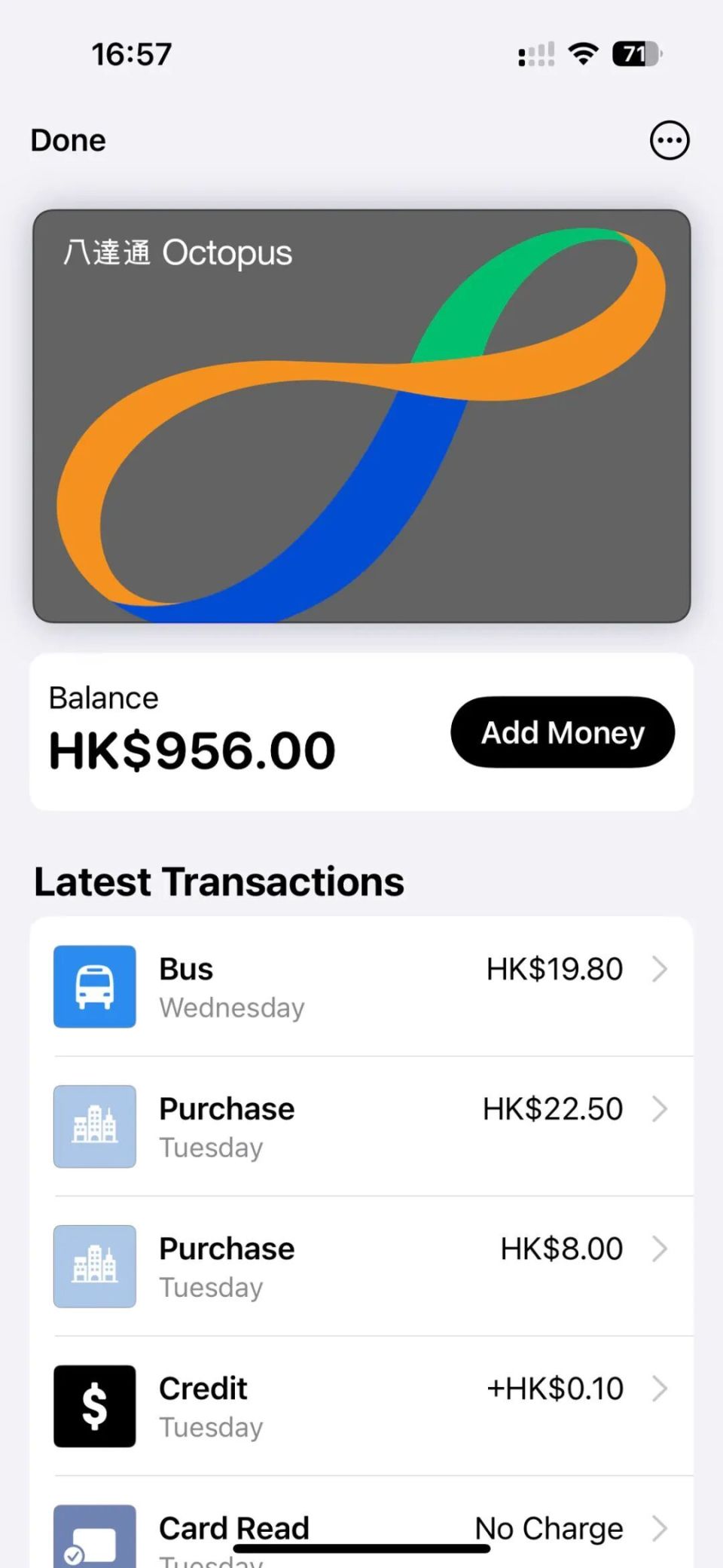
Task: View the HK$8.00 Purchase transaction
Action: coord(361,1267)
